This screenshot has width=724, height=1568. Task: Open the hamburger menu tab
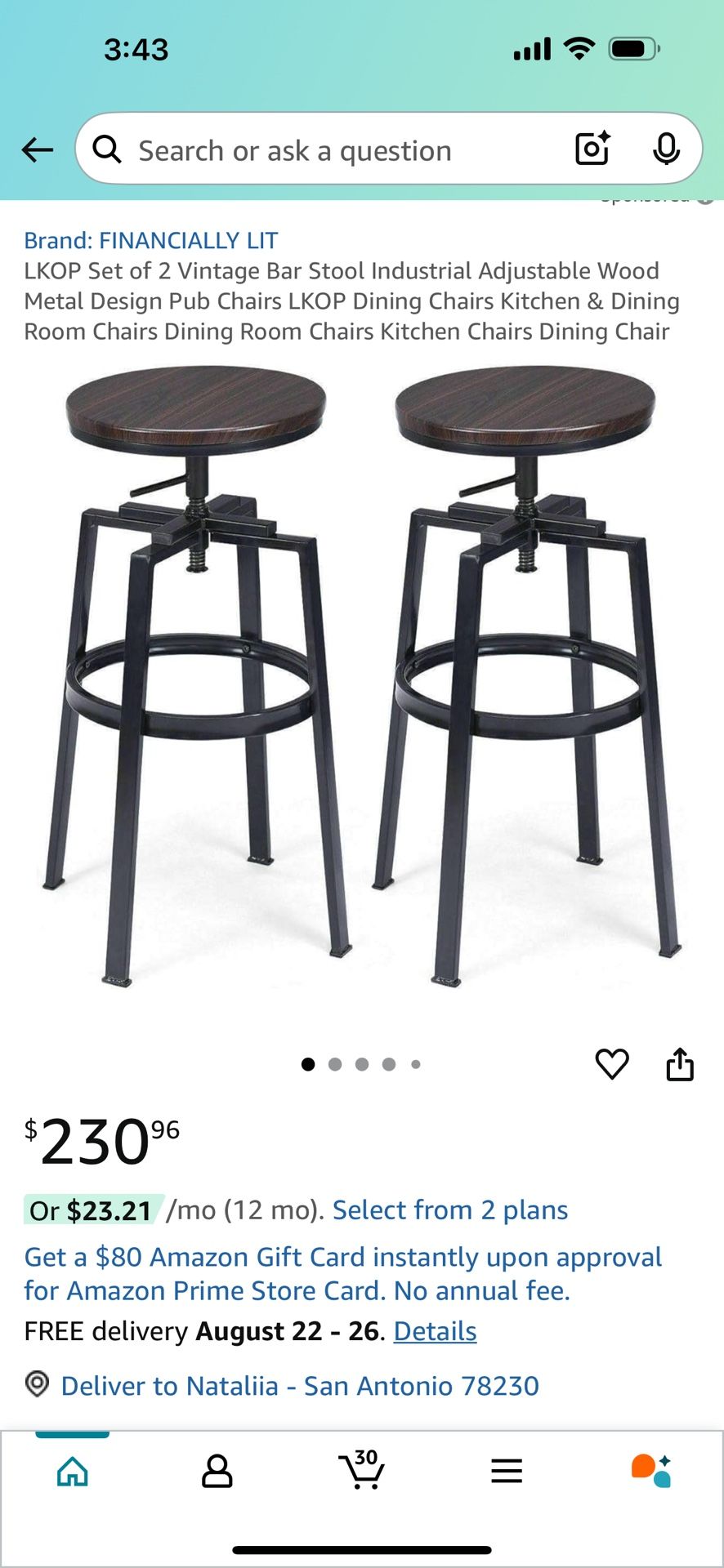(x=507, y=1472)
